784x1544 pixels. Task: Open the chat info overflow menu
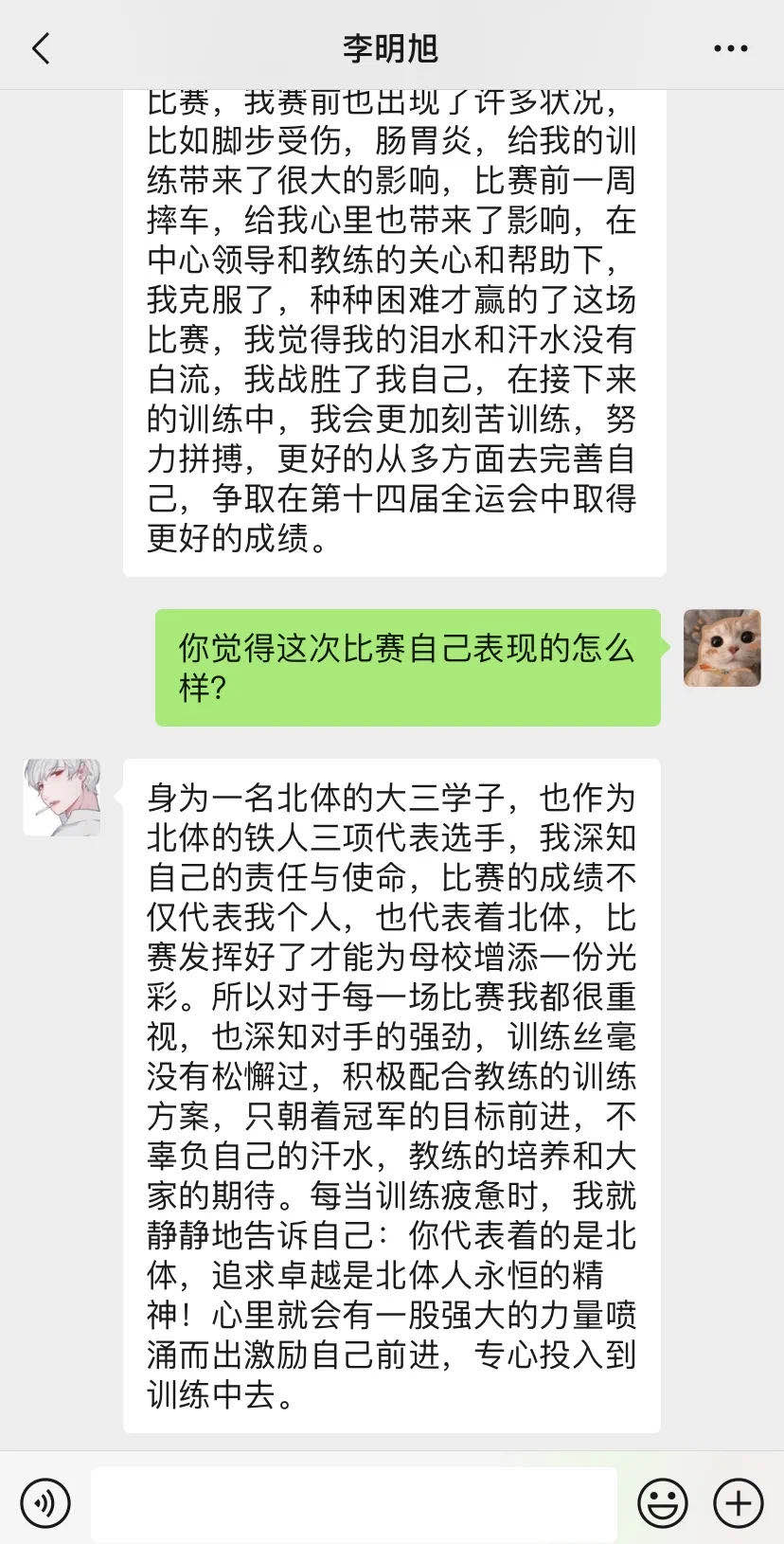tap(730, 48)
